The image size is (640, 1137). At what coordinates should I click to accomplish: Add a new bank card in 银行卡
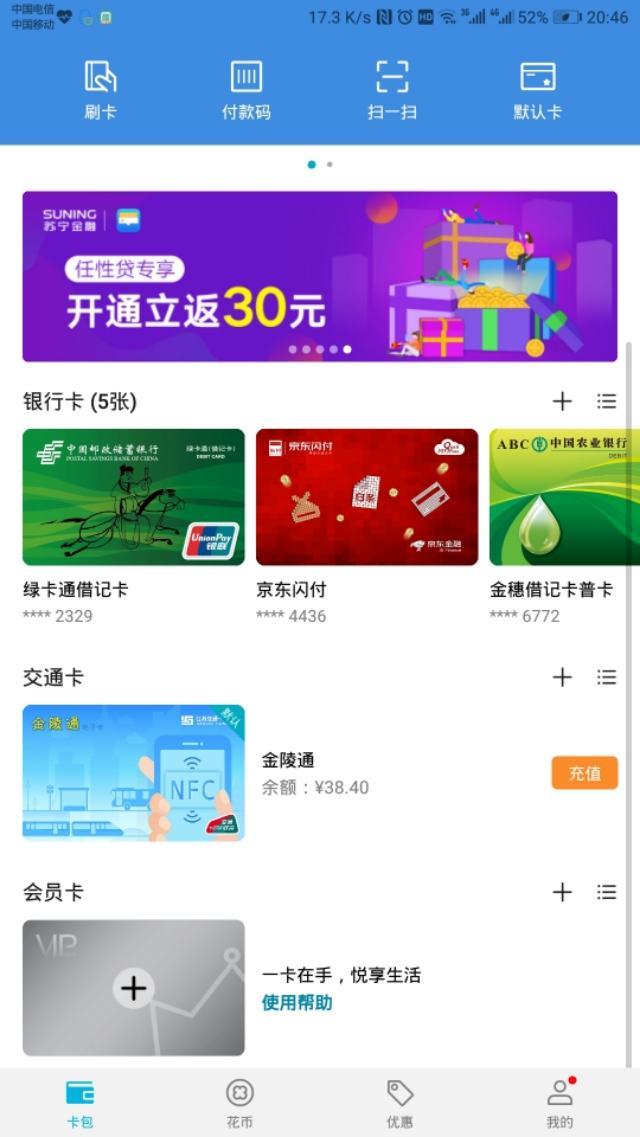(562, 401)
